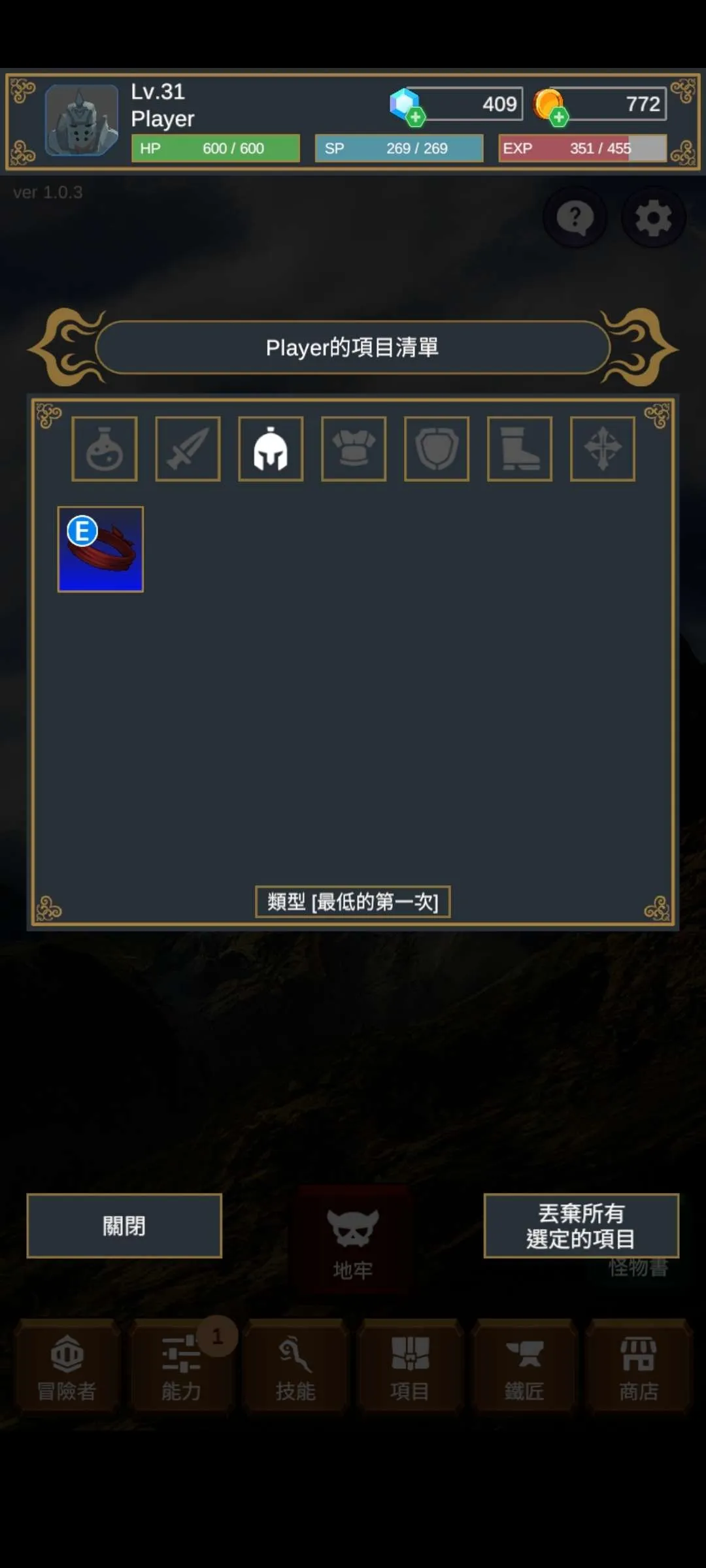Screen dimensions: 706x1568
Task: Open the gear settings
Action: (x=654, y=218)
